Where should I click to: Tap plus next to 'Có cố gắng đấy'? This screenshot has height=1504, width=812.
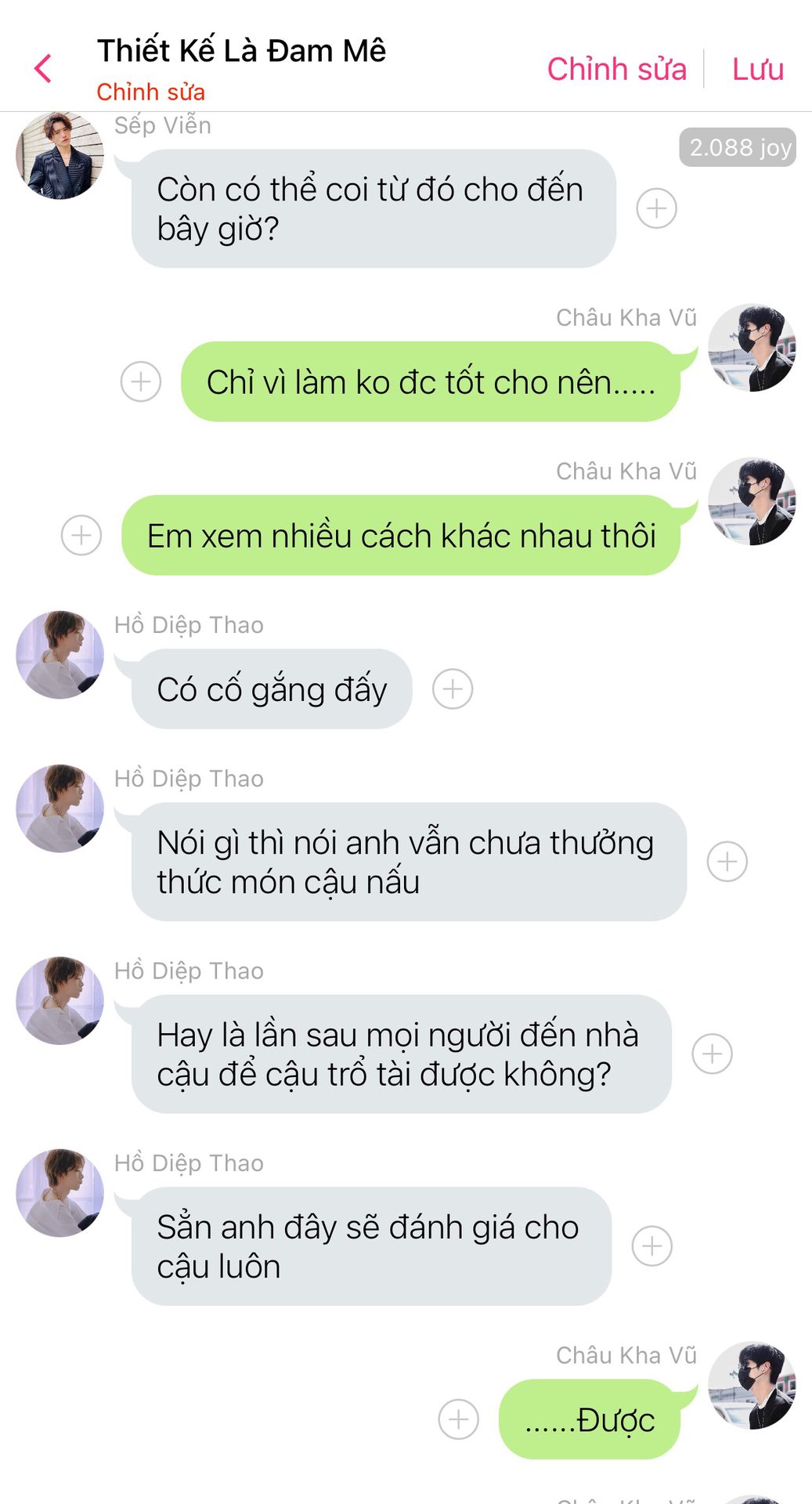pyautogui.click(x=453, y=689)
